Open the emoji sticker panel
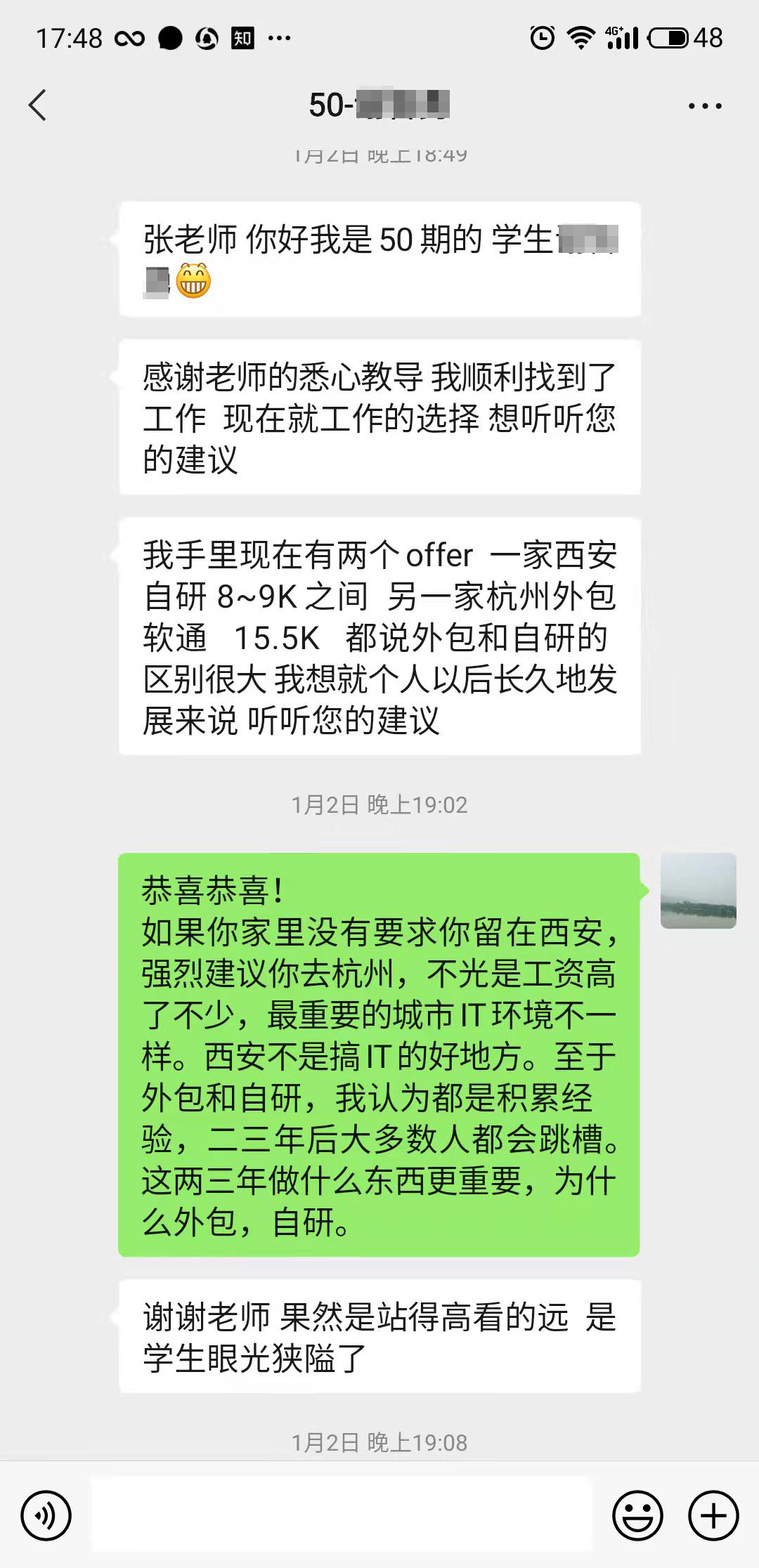 (637, 1515)
